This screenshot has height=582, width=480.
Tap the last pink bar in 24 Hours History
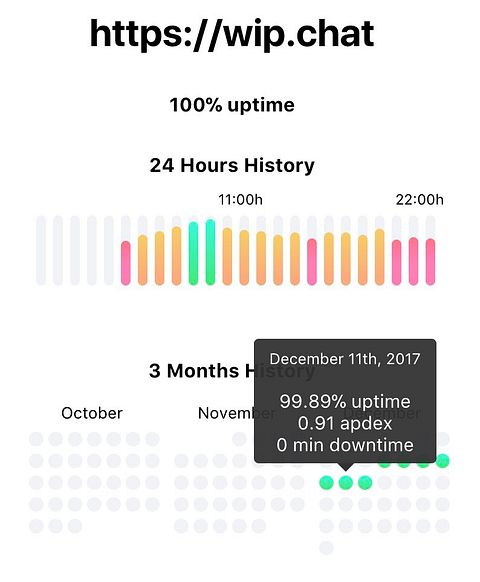430,262
